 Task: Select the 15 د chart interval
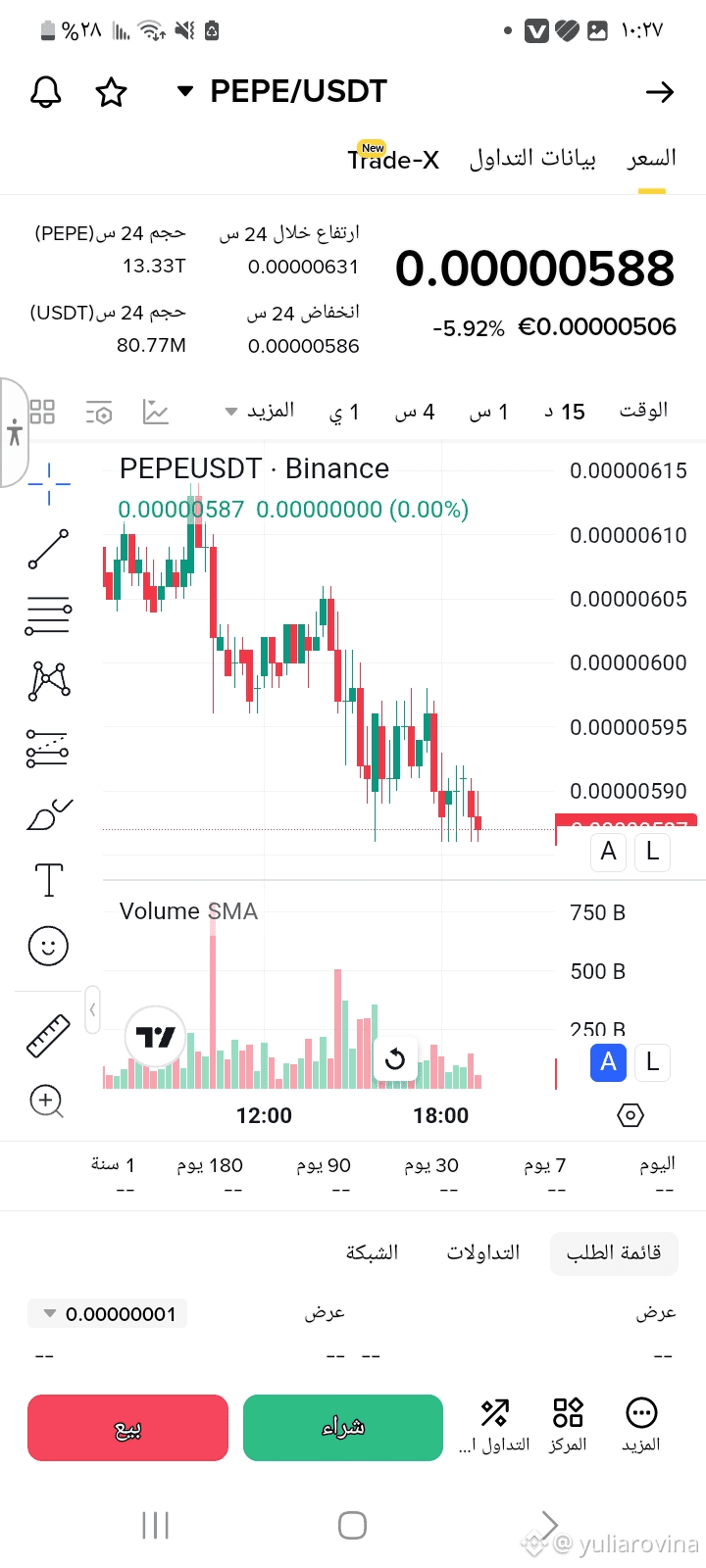[x=565, y=413]
